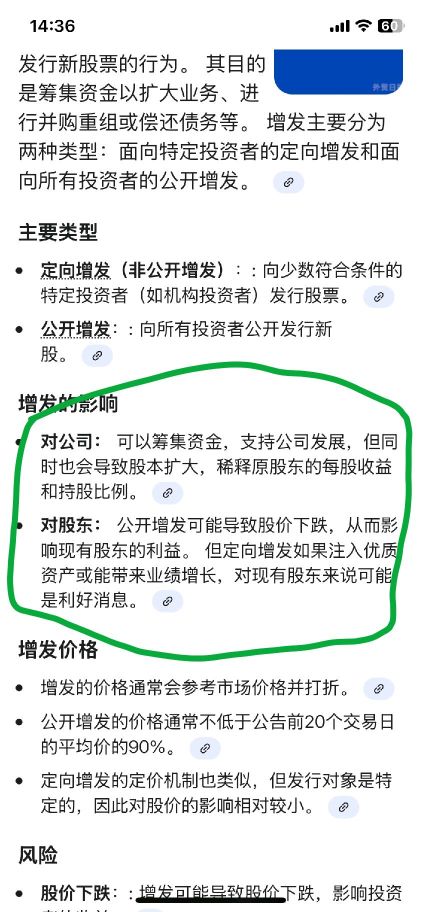The height and width of the screenshot is (912, 421).
Task: Open the source link after the intro paragraph
Action: (288, 183)
